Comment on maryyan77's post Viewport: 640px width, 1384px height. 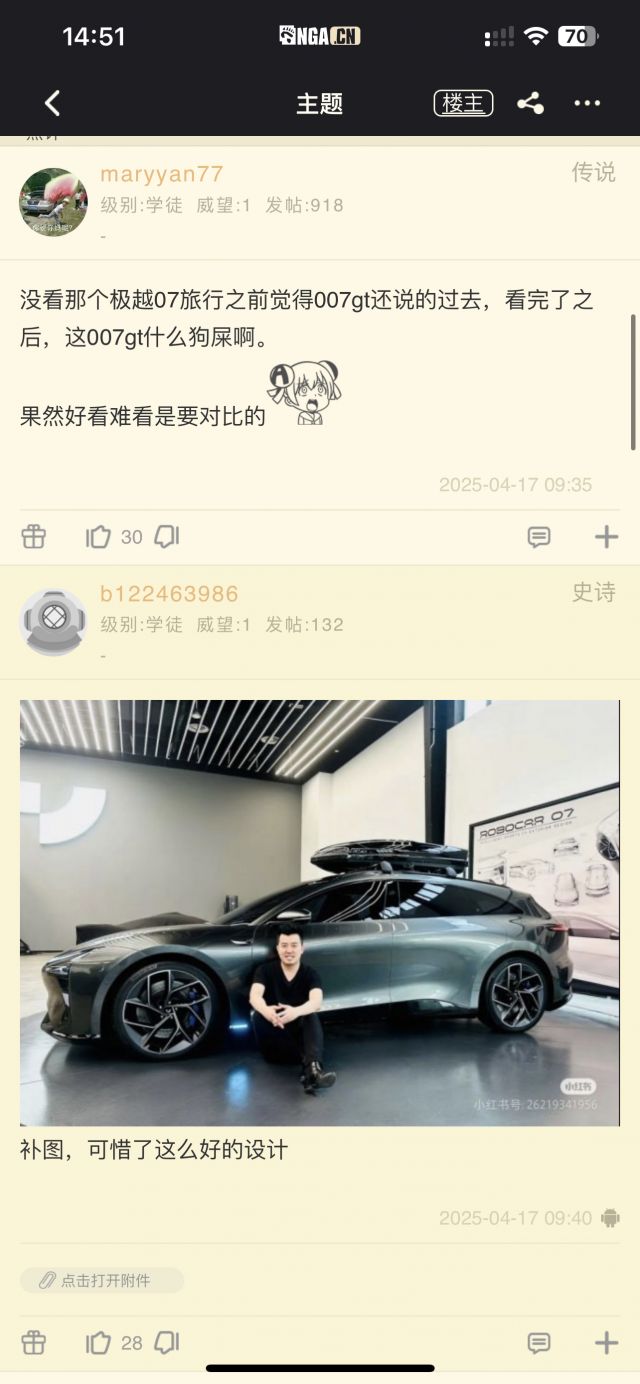click(539, 537)
